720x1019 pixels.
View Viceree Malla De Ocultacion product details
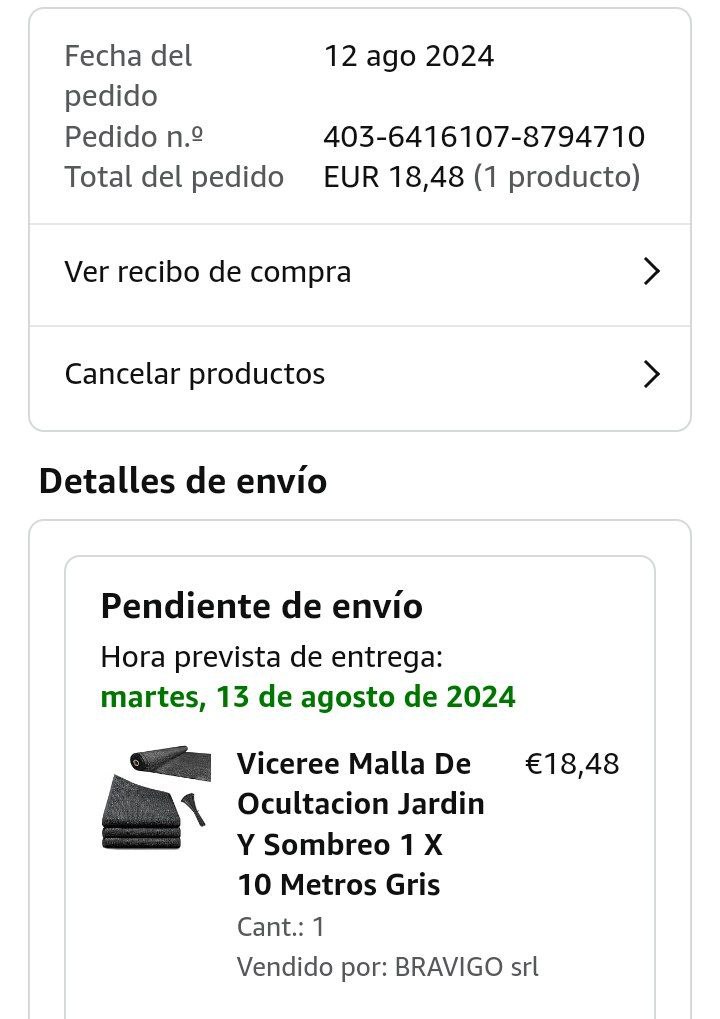360,823
